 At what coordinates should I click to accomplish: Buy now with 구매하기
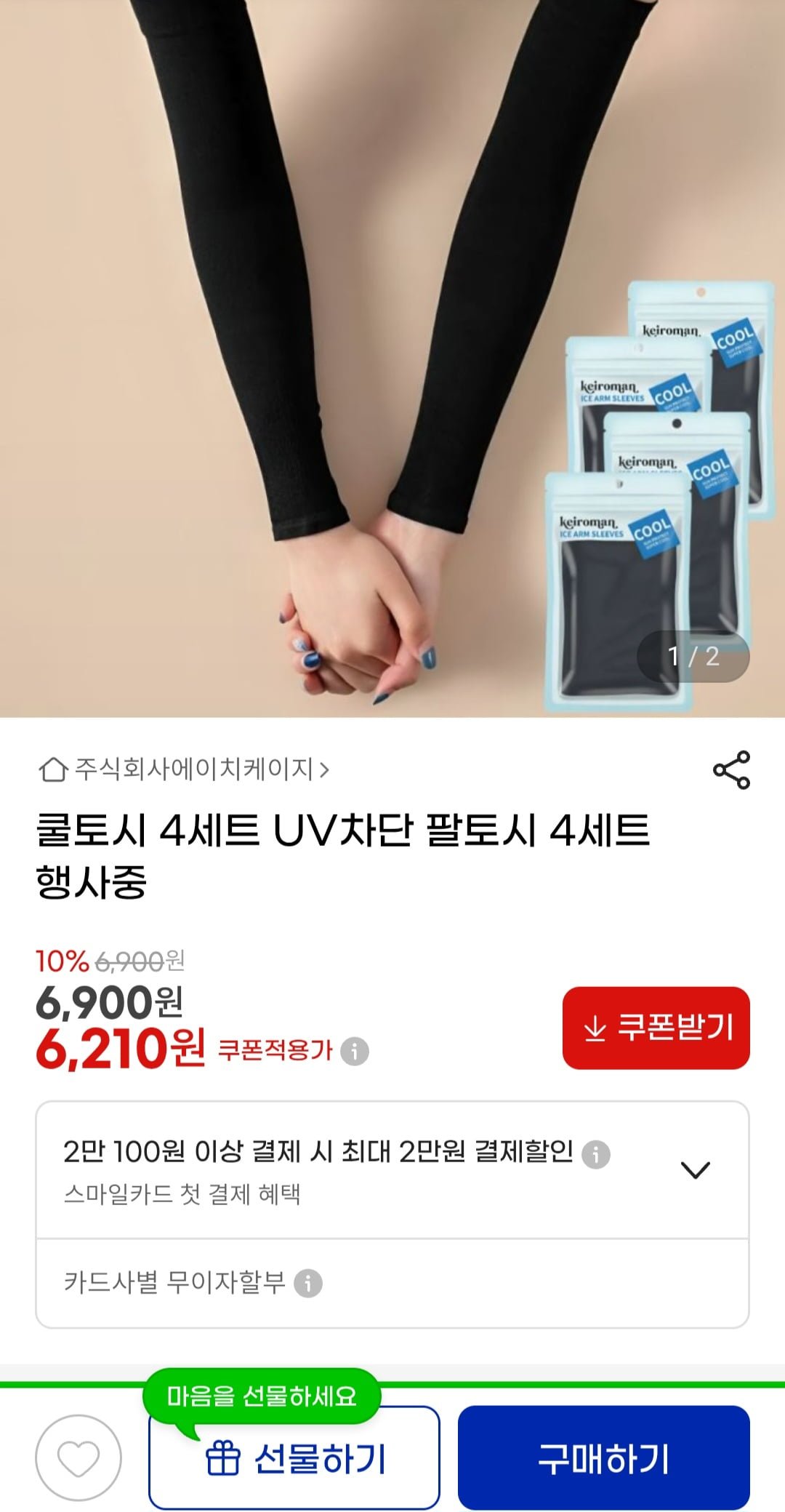603,1458
